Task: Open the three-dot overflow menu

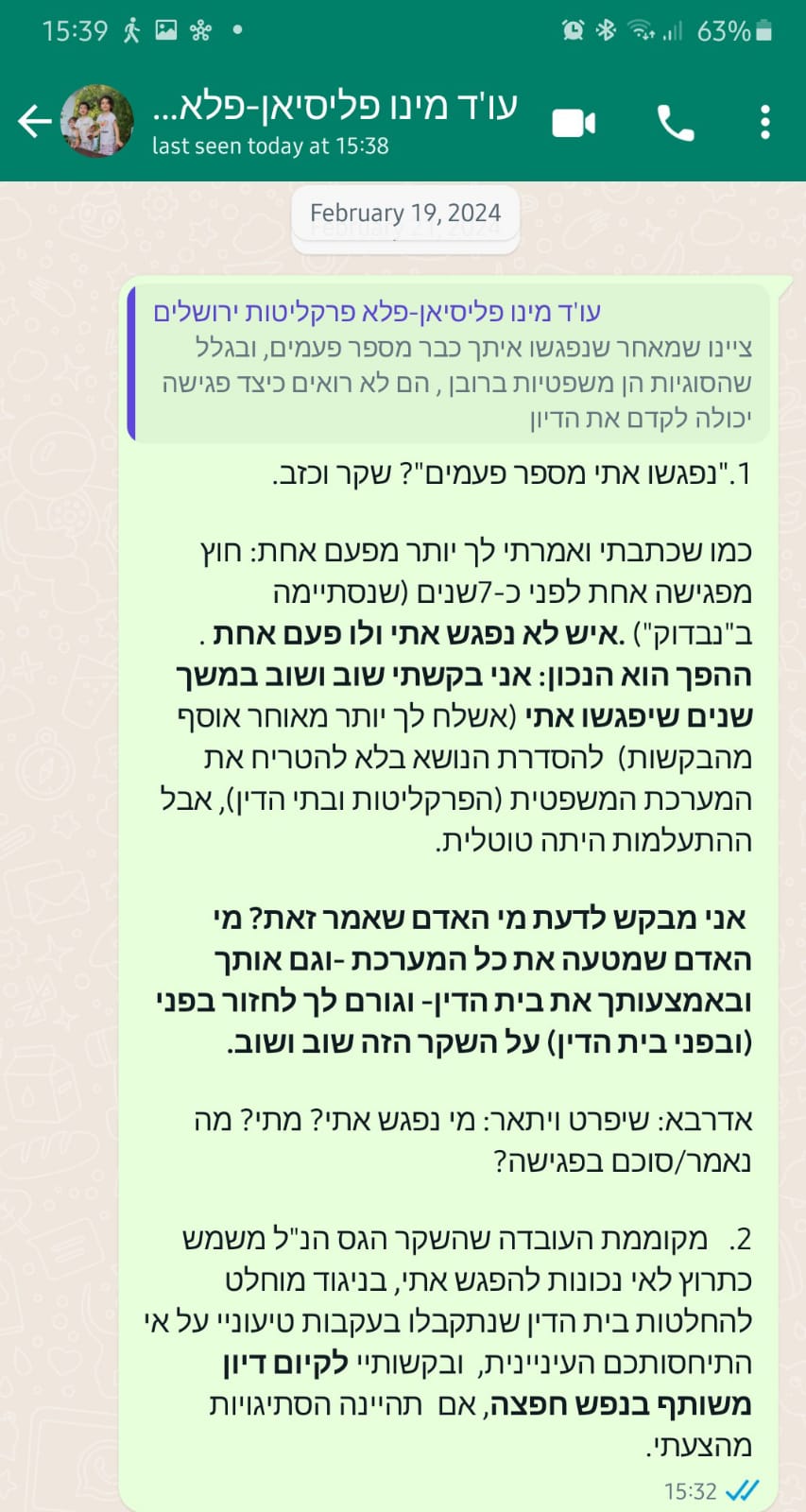Action: click(764, 123)
